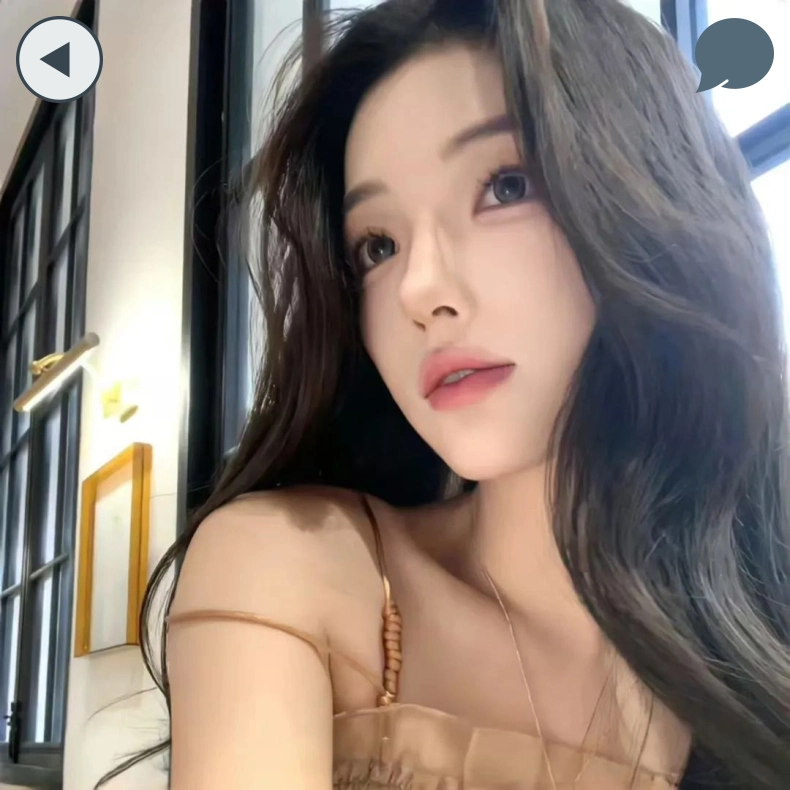Tap the back arrow button
This screenshot has height=790, width=790.
click(x=59, y=59)
